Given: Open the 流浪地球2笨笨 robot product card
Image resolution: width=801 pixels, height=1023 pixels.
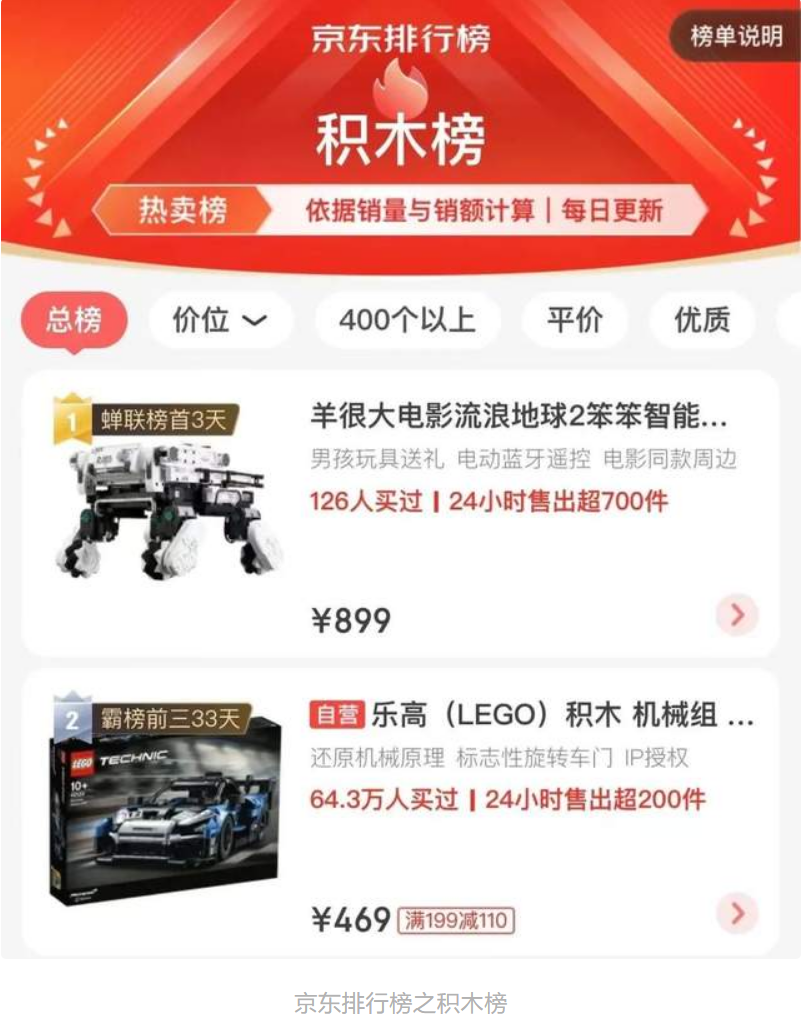Looking at the screenshot, I should 519,416.
